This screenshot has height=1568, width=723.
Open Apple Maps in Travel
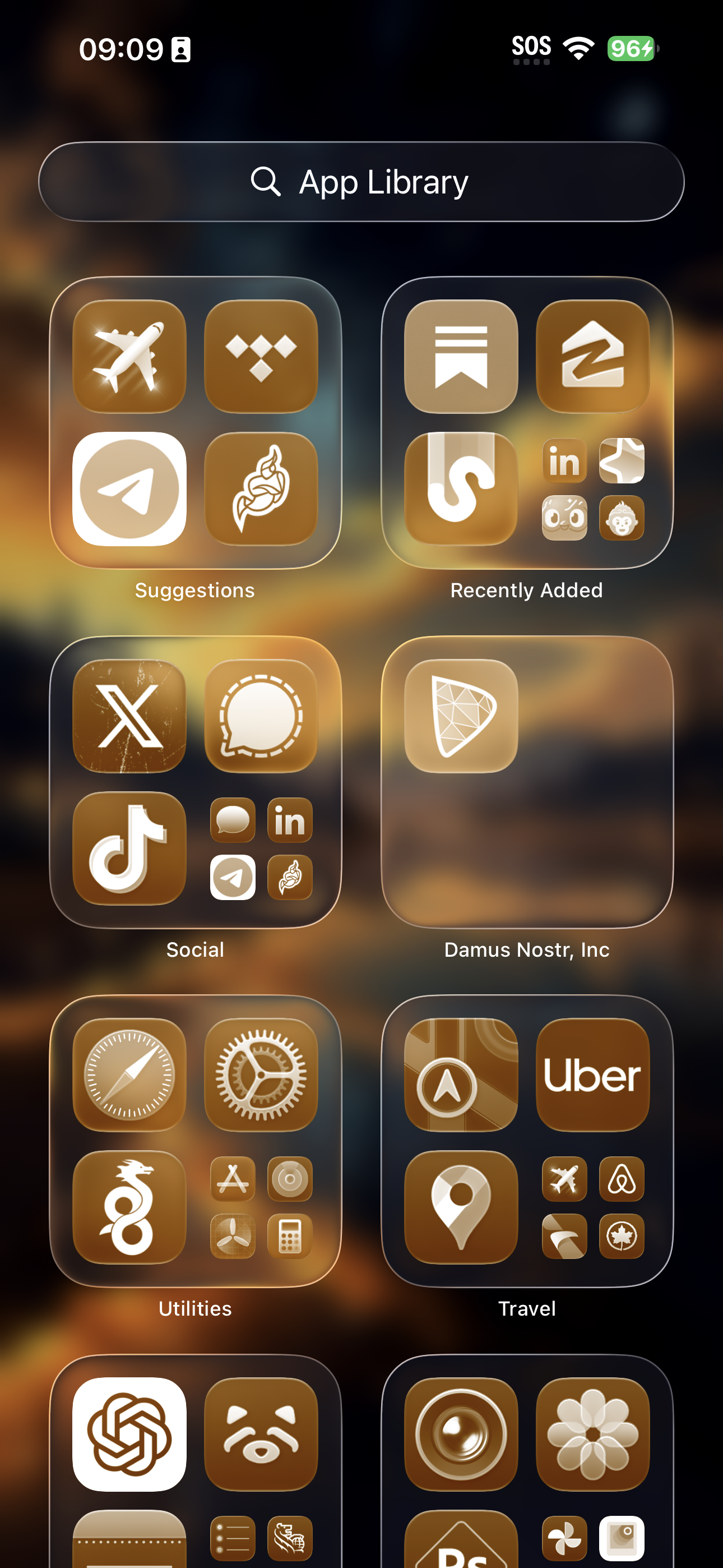point(461,1075)
